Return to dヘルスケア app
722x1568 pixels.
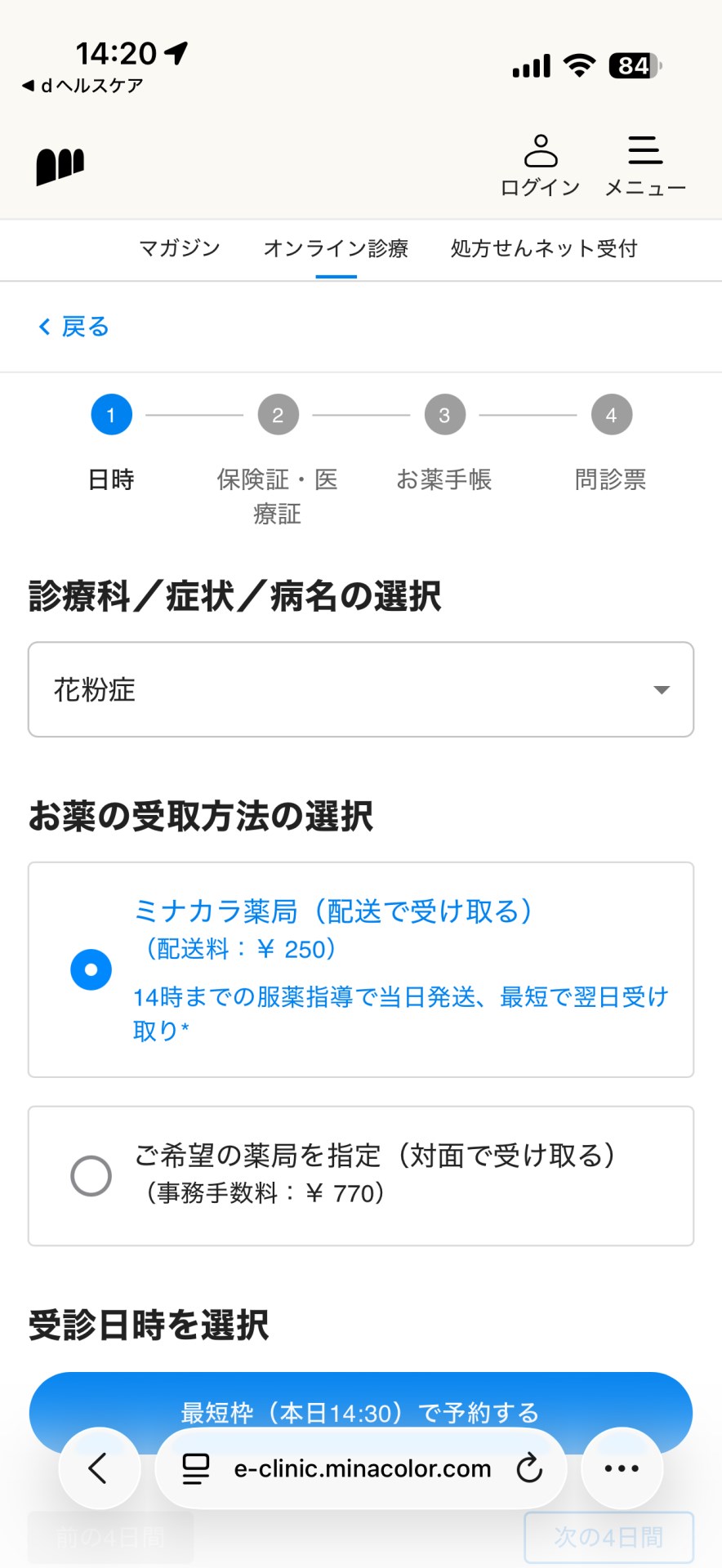[x=82, y=86]
